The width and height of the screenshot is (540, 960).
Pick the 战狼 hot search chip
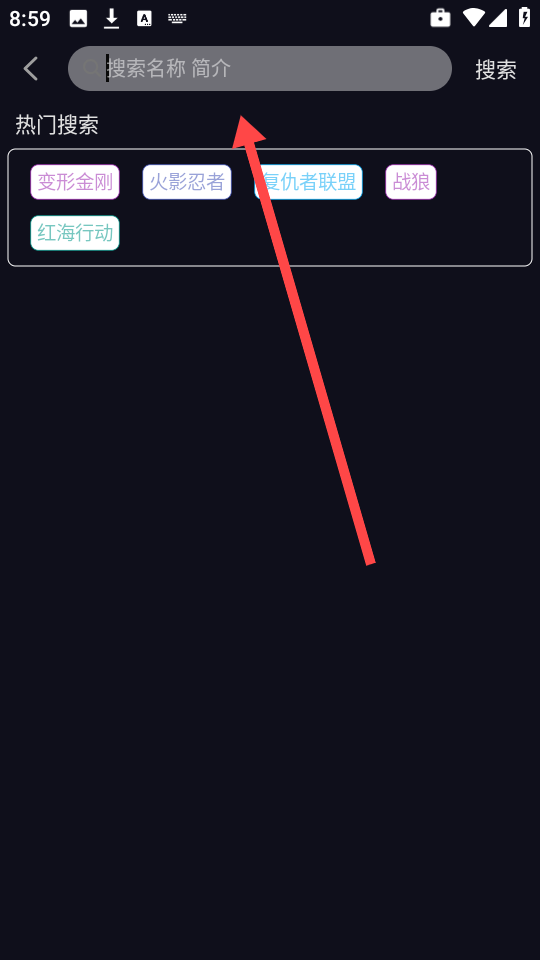click(411, 182)
